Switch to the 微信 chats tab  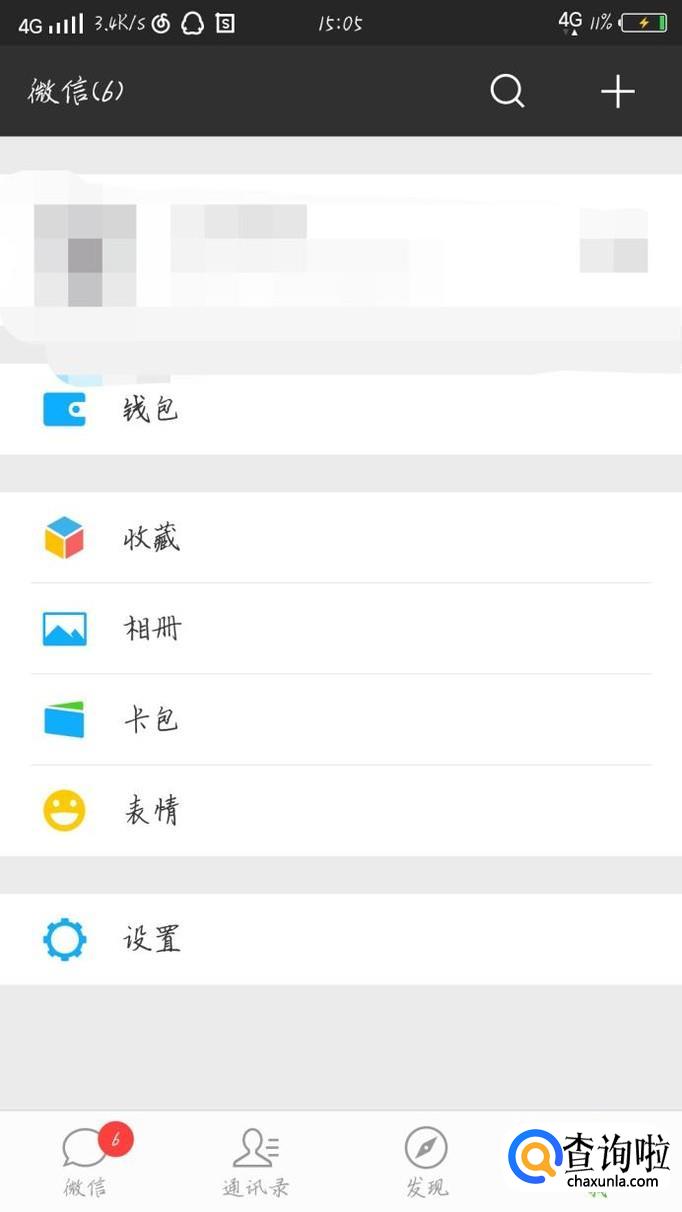pos(86,1162)
